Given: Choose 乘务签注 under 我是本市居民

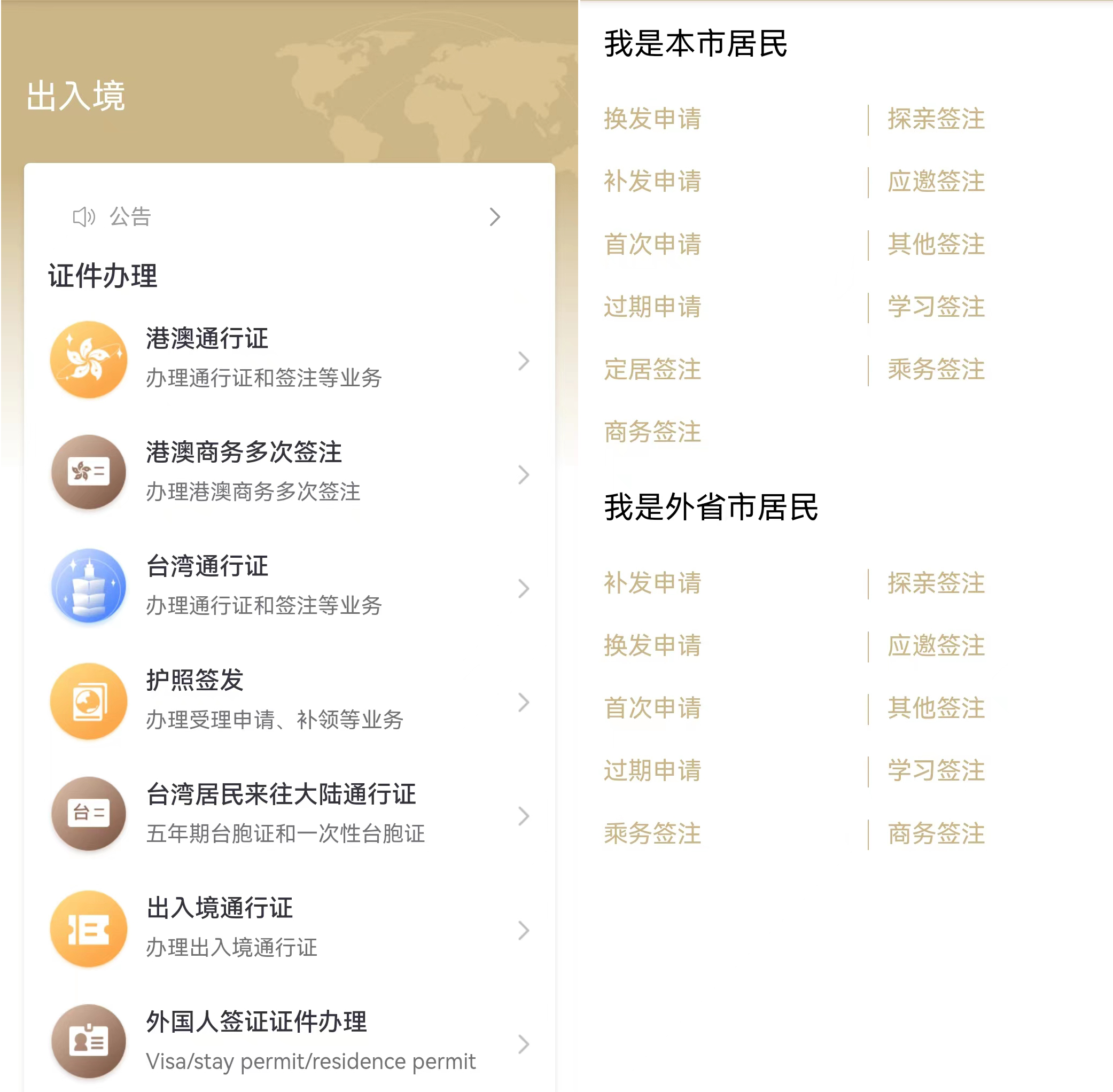Looking at the screenshot, I should pos(936,369).
